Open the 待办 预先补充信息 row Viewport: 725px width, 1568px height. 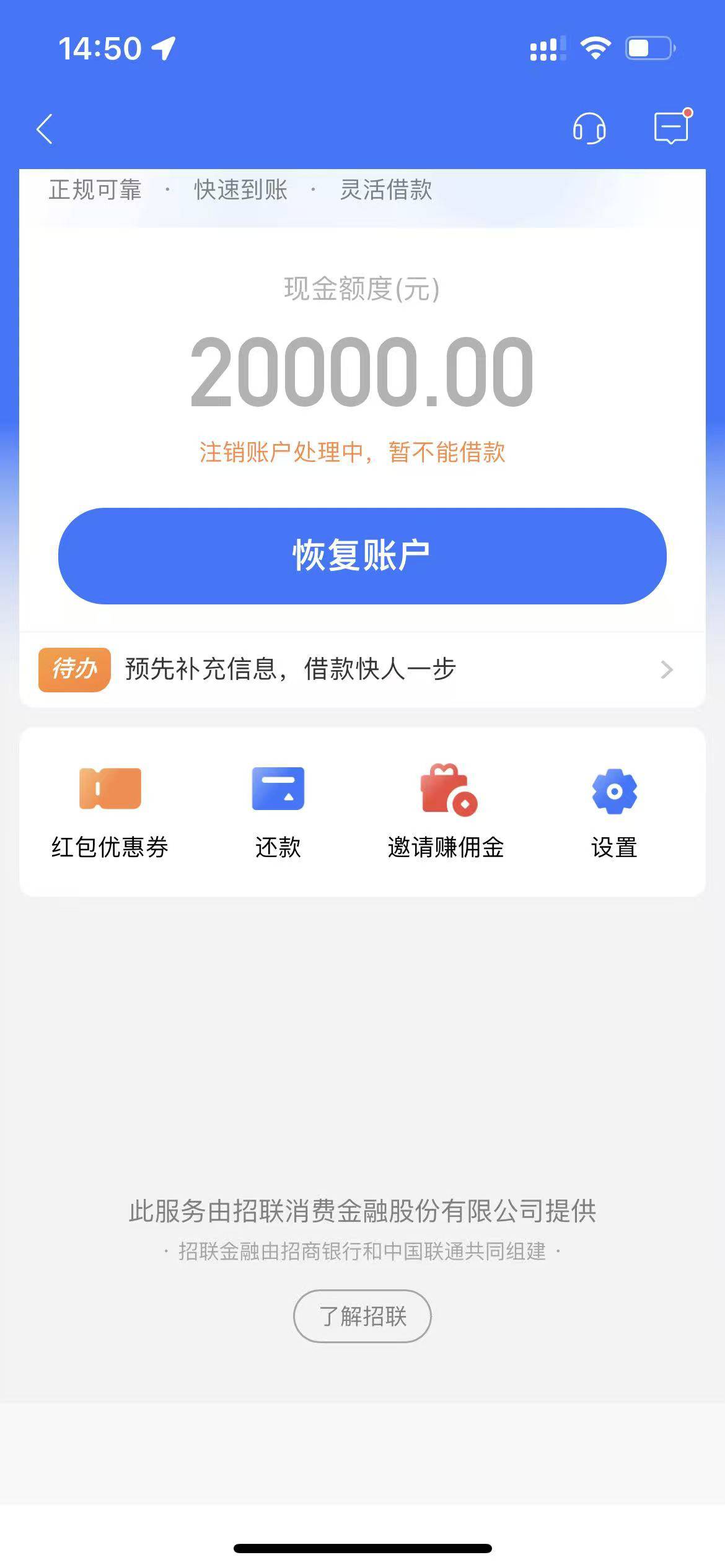tap(362, 669)
